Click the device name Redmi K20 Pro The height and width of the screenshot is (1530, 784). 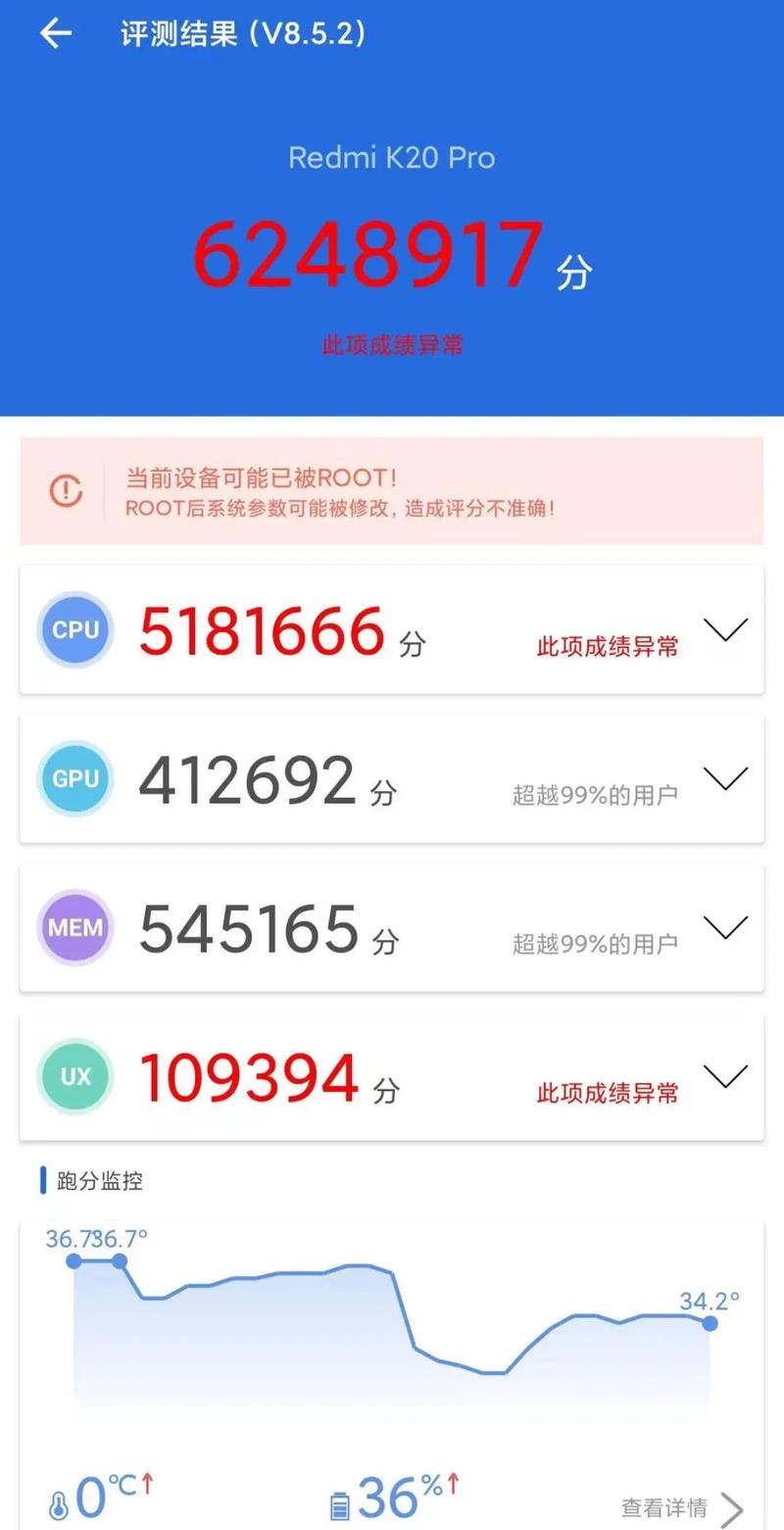(391, 158)
